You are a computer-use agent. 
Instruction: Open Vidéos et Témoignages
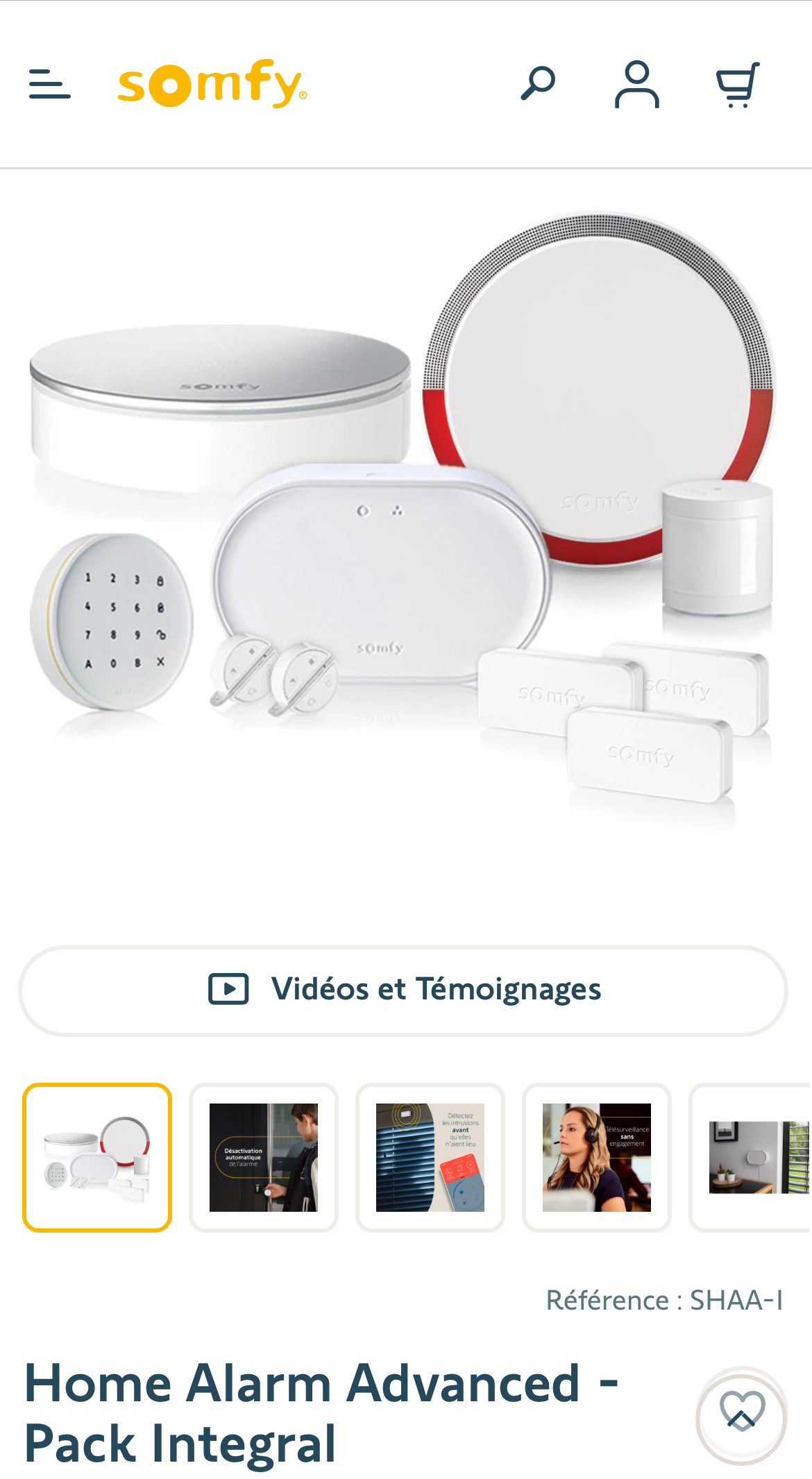point(403,990)
